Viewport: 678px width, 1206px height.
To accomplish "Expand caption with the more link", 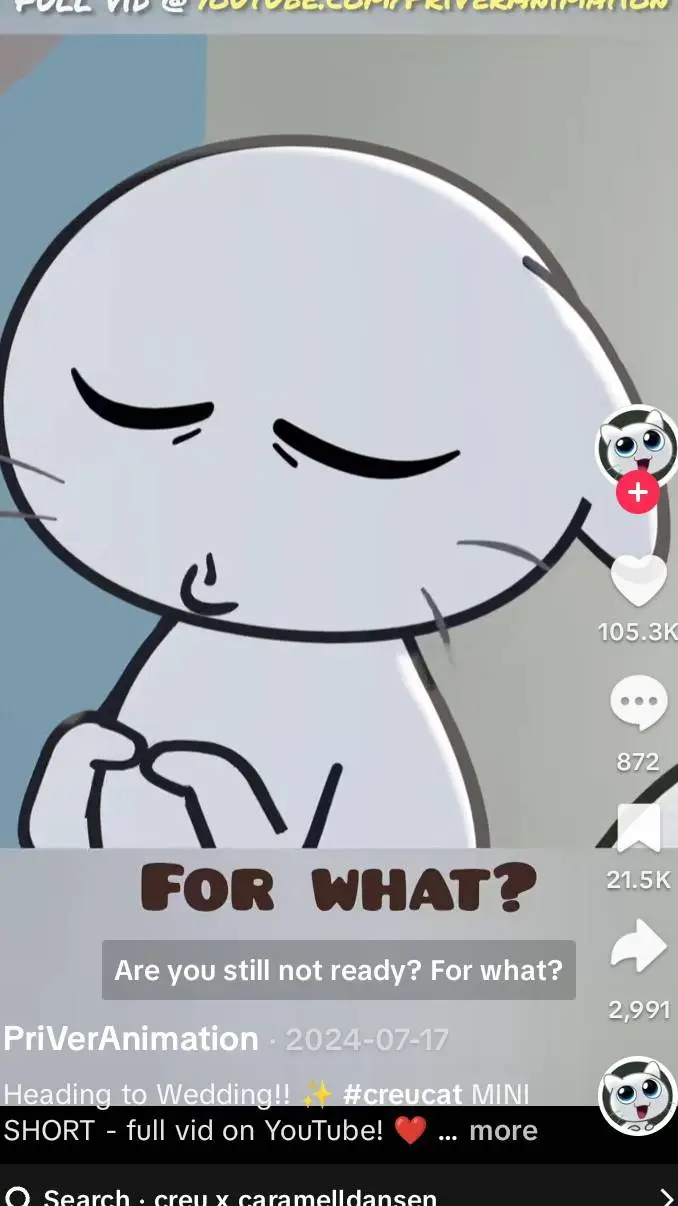I will [x=503, y=1131].
